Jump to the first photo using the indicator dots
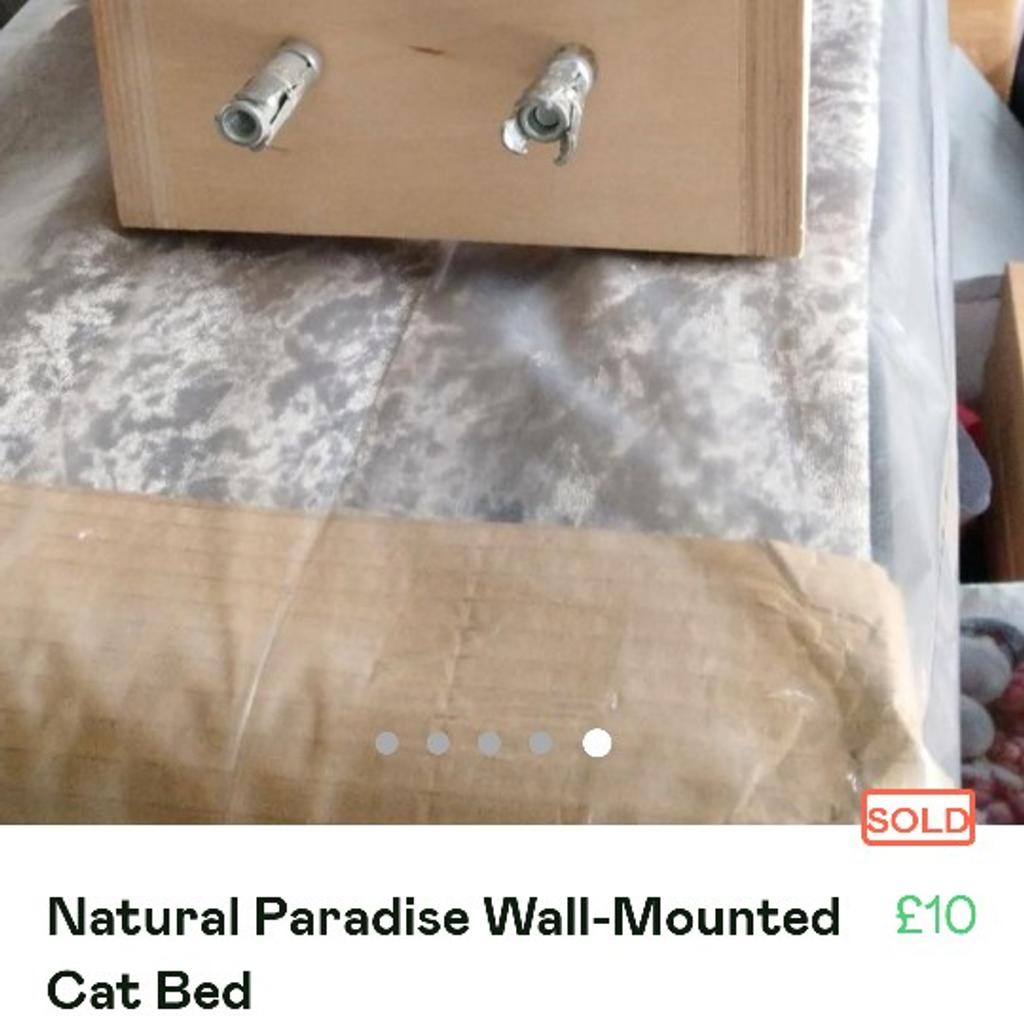1024x1024 pixels. [x=387, y=743]
